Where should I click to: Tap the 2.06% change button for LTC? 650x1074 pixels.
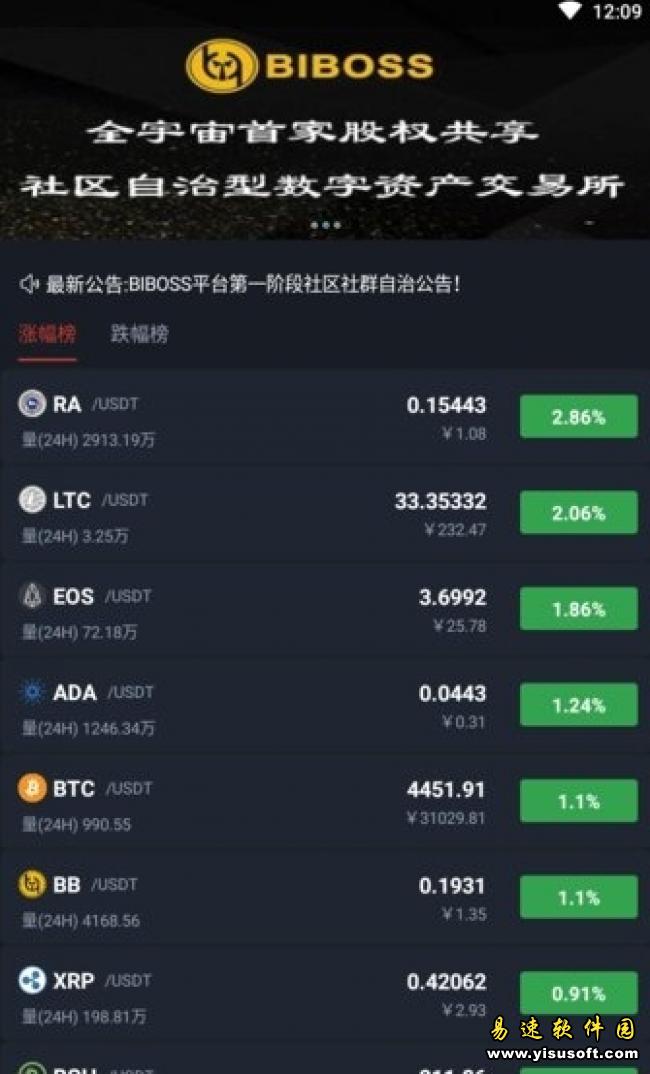pos(579,512)
